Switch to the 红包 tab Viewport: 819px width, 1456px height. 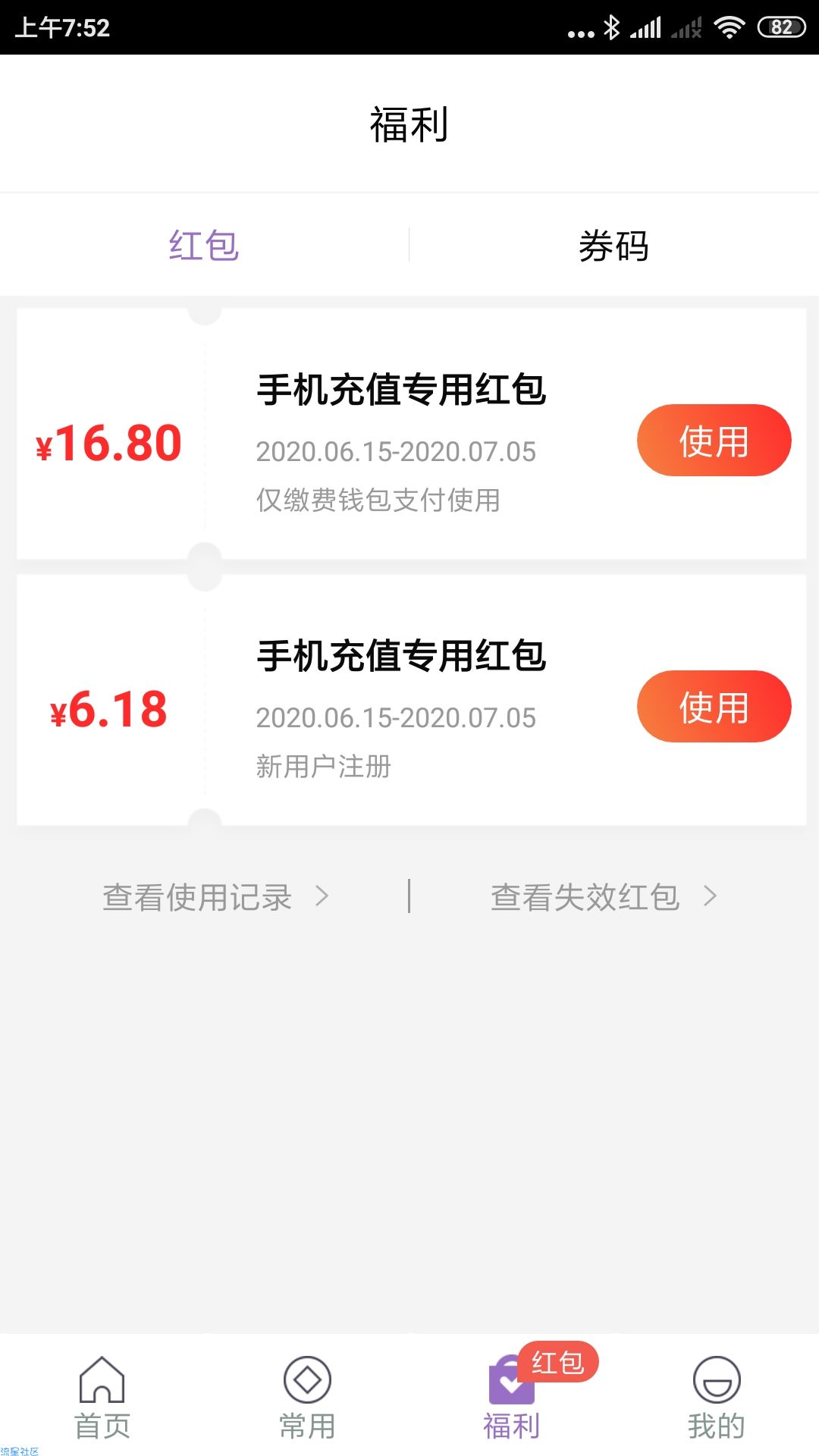[204, 246]
